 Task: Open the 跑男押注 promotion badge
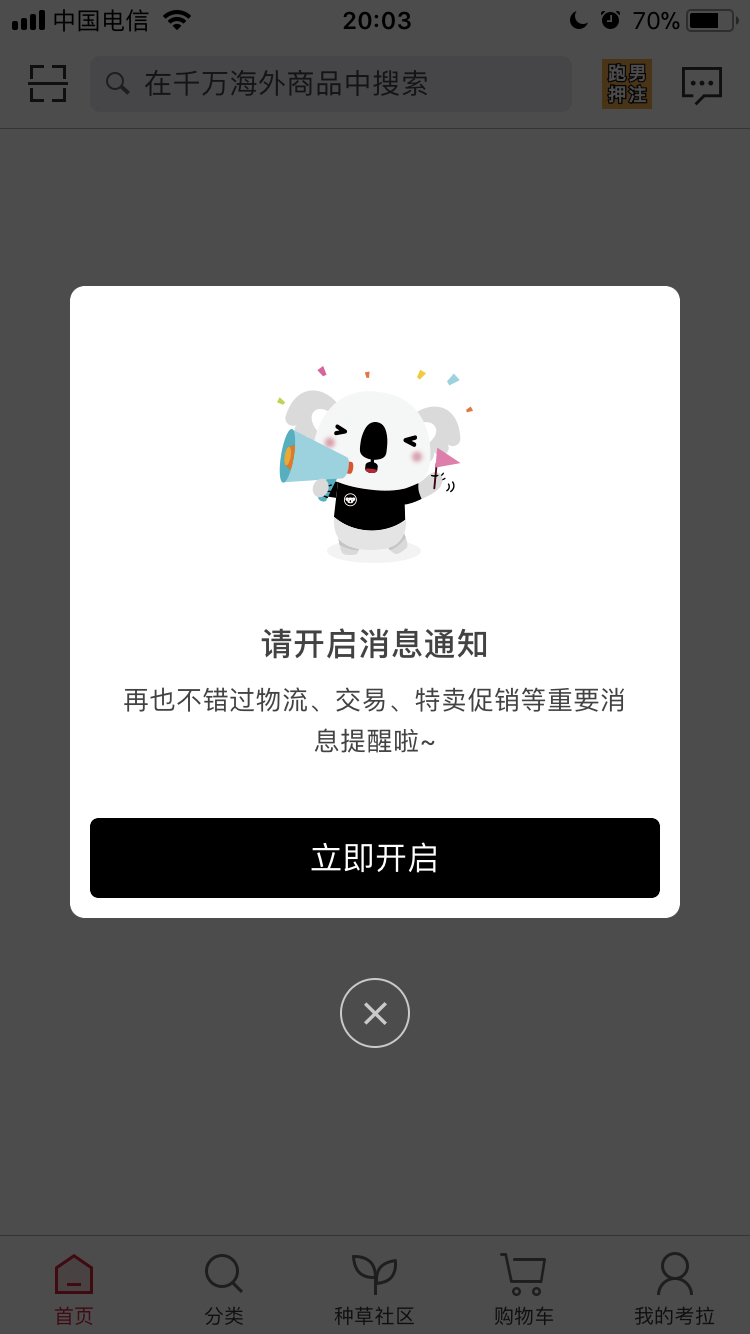[627, 84]
